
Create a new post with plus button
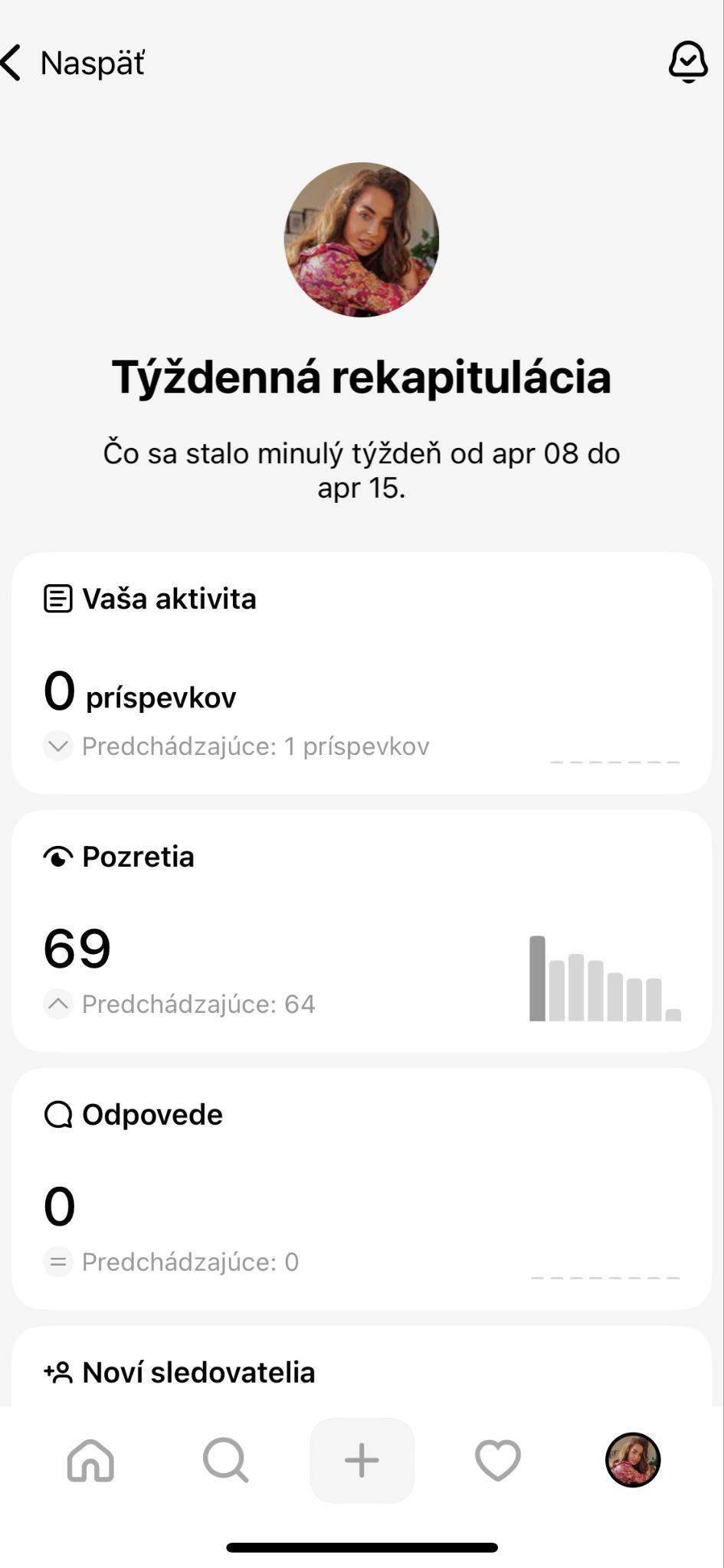point(362,1460)
